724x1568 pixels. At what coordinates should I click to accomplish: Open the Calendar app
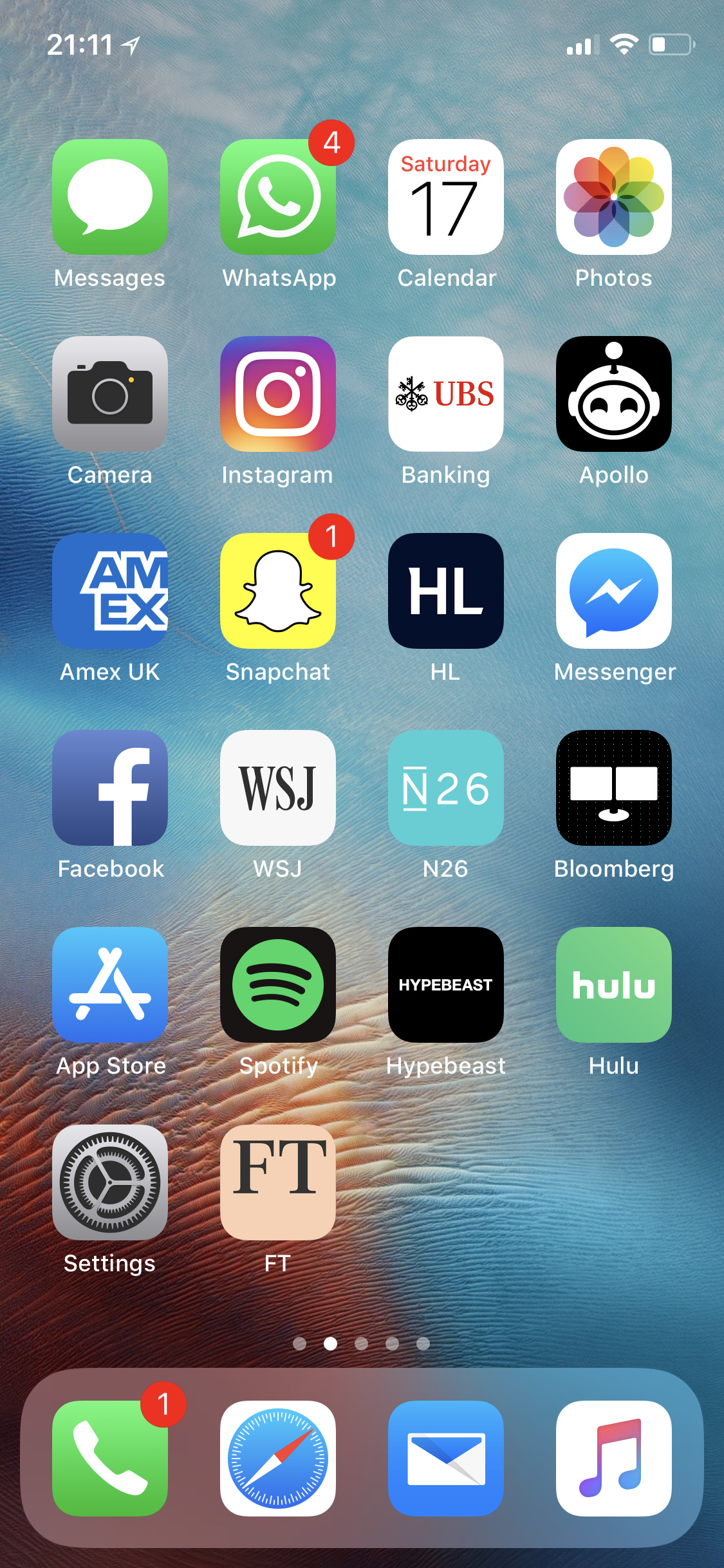446,197
